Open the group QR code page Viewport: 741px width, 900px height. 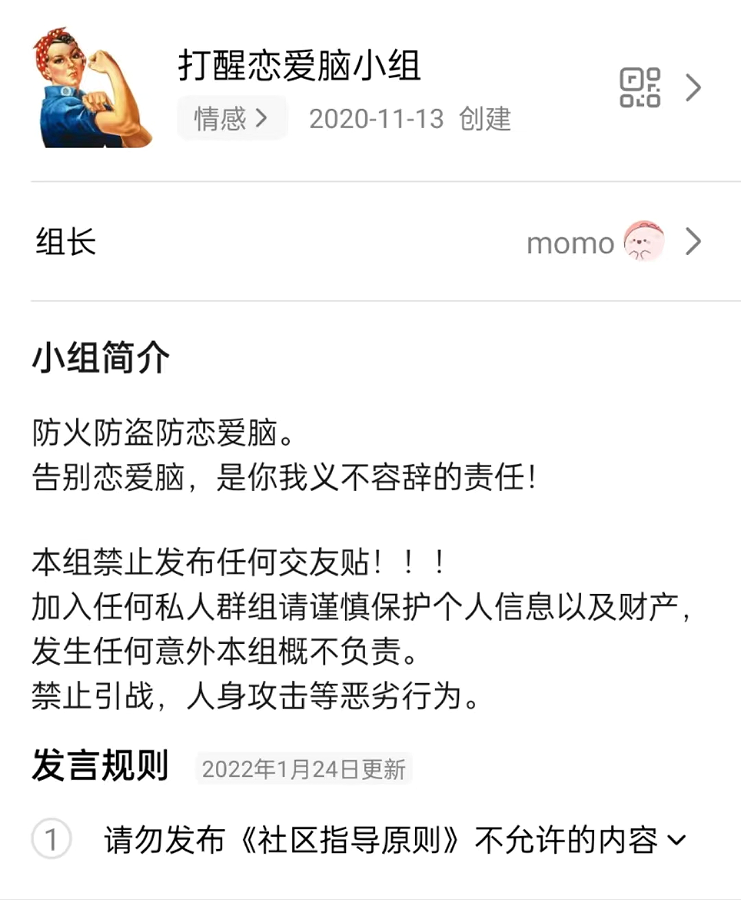[640, 88]
